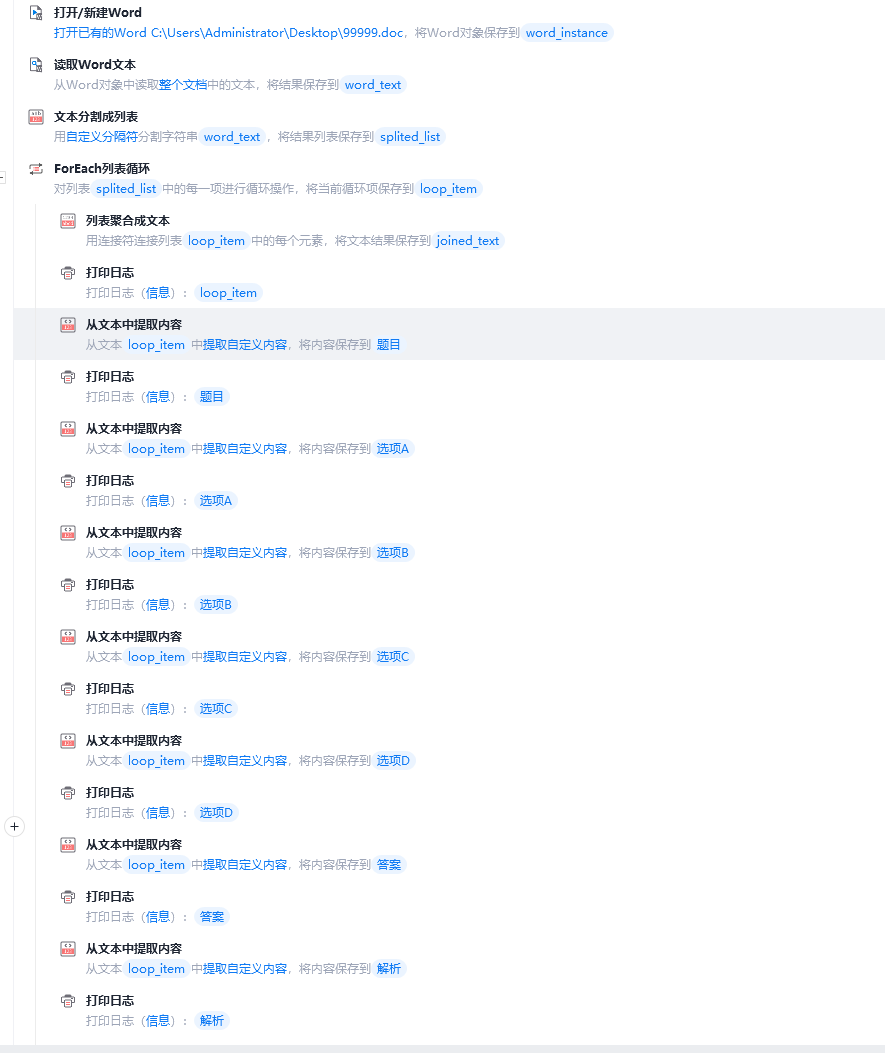The image size is (885, 1057).
Task: Tap the splited_list variable in 文本分割成列表
Action: (x=409, y=137)
